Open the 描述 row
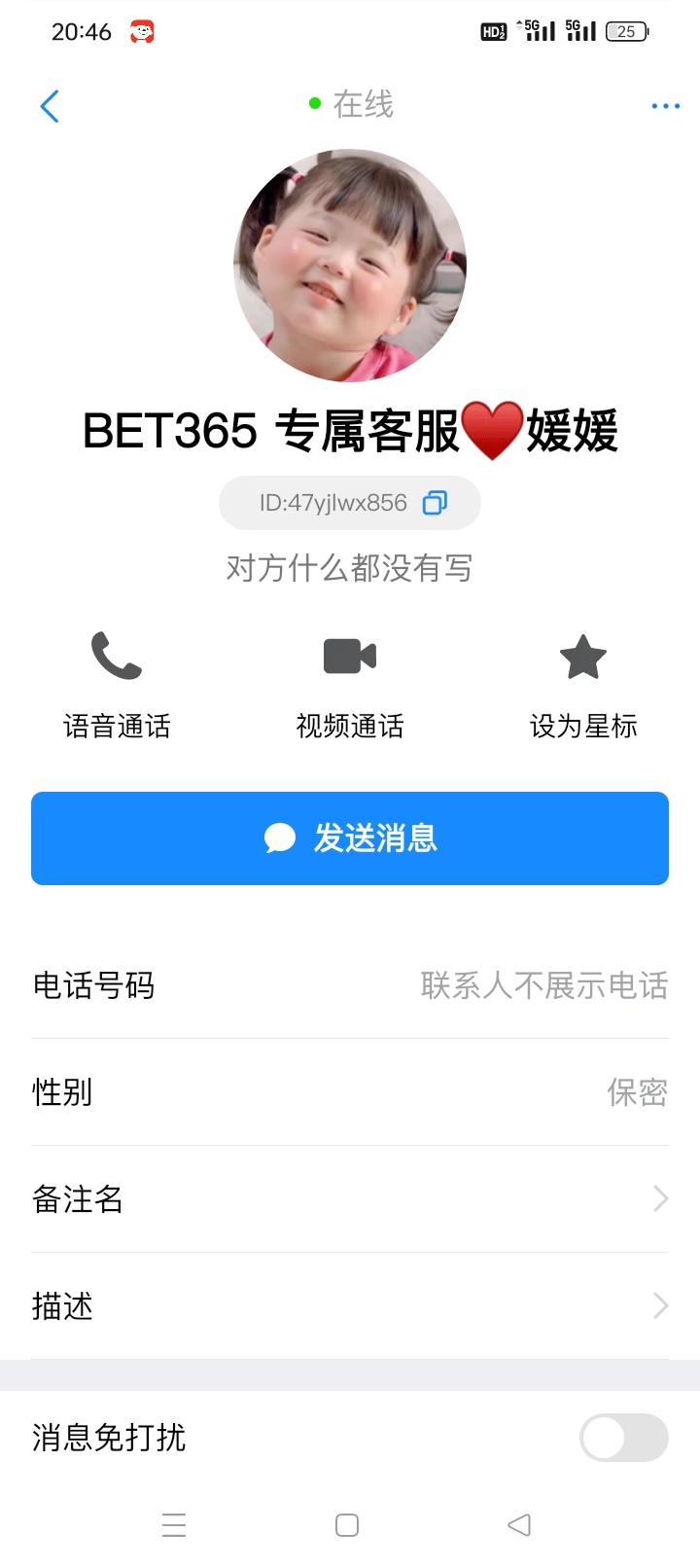 tap(350, 1305)
